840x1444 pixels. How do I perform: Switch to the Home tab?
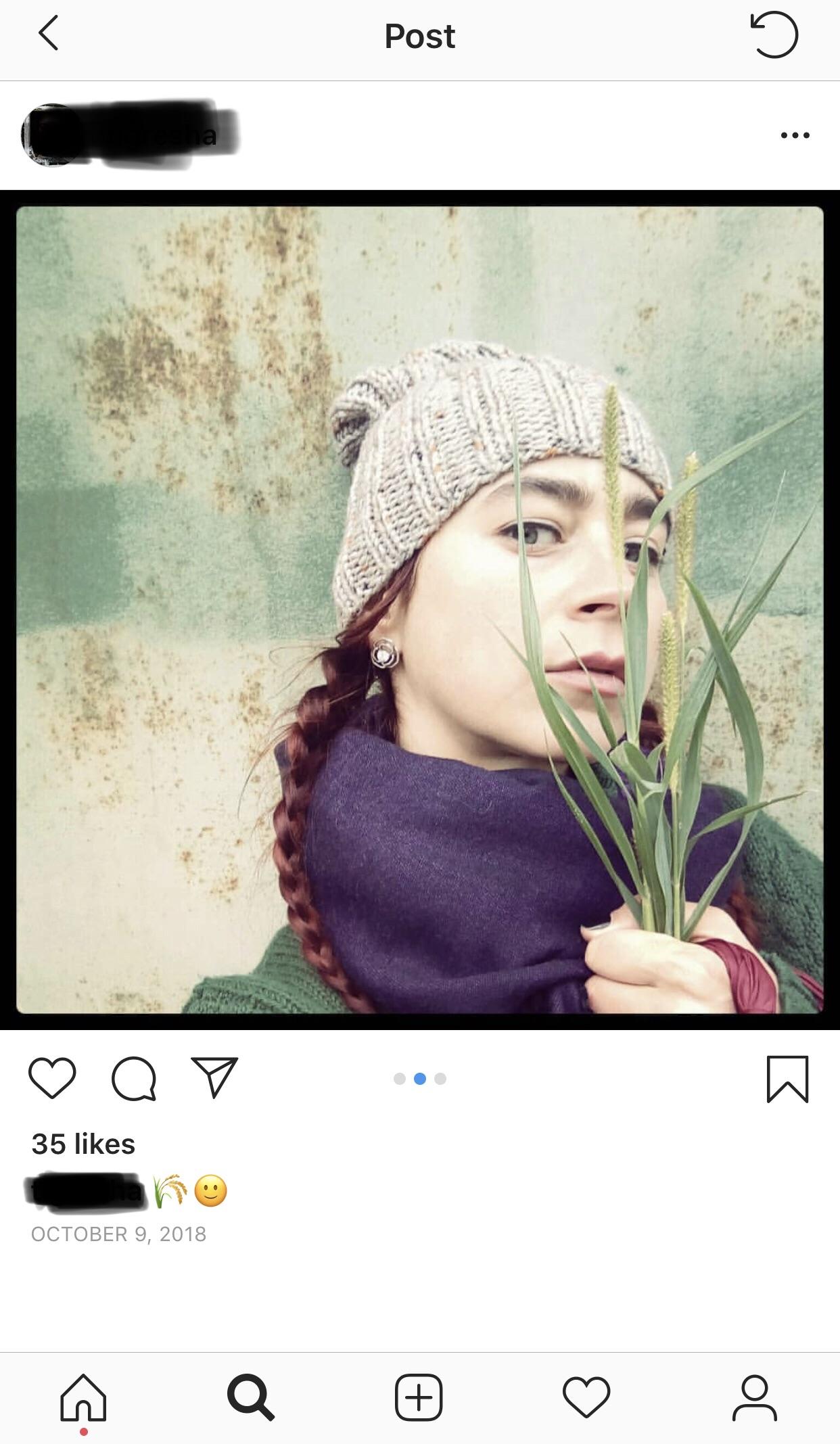click(83, 1396)
